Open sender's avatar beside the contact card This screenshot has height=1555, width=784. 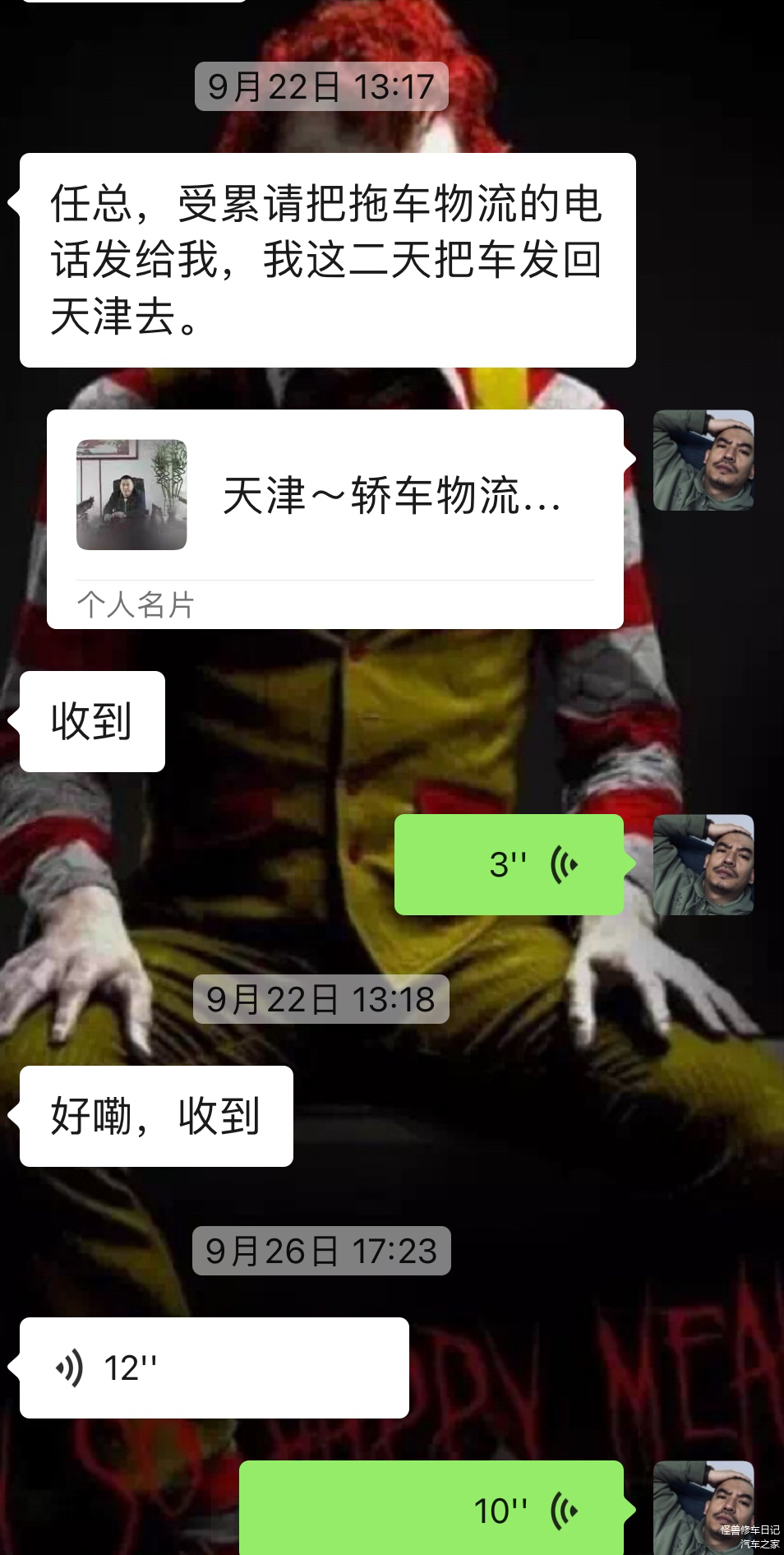(703, 460)
